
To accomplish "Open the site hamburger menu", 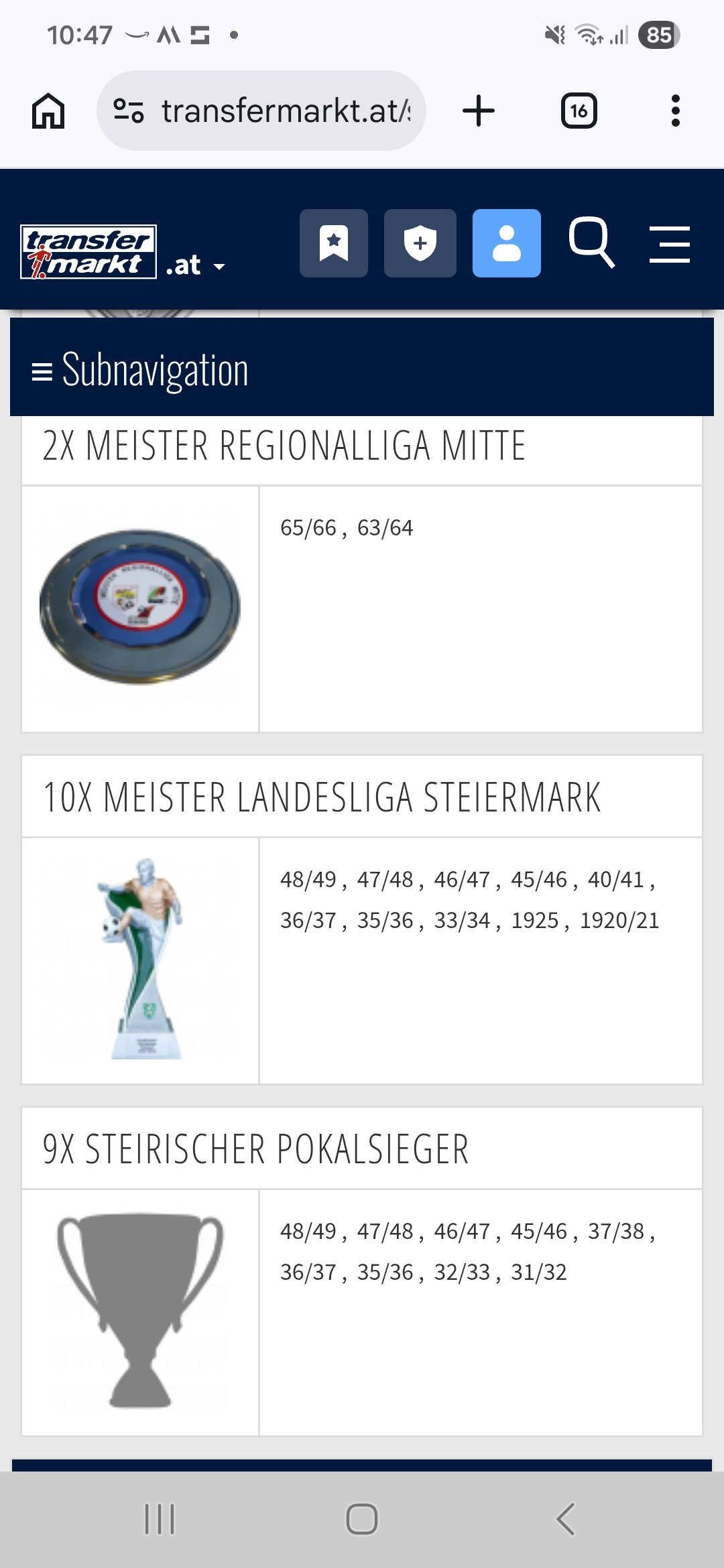I will click(x=670, y=244).
